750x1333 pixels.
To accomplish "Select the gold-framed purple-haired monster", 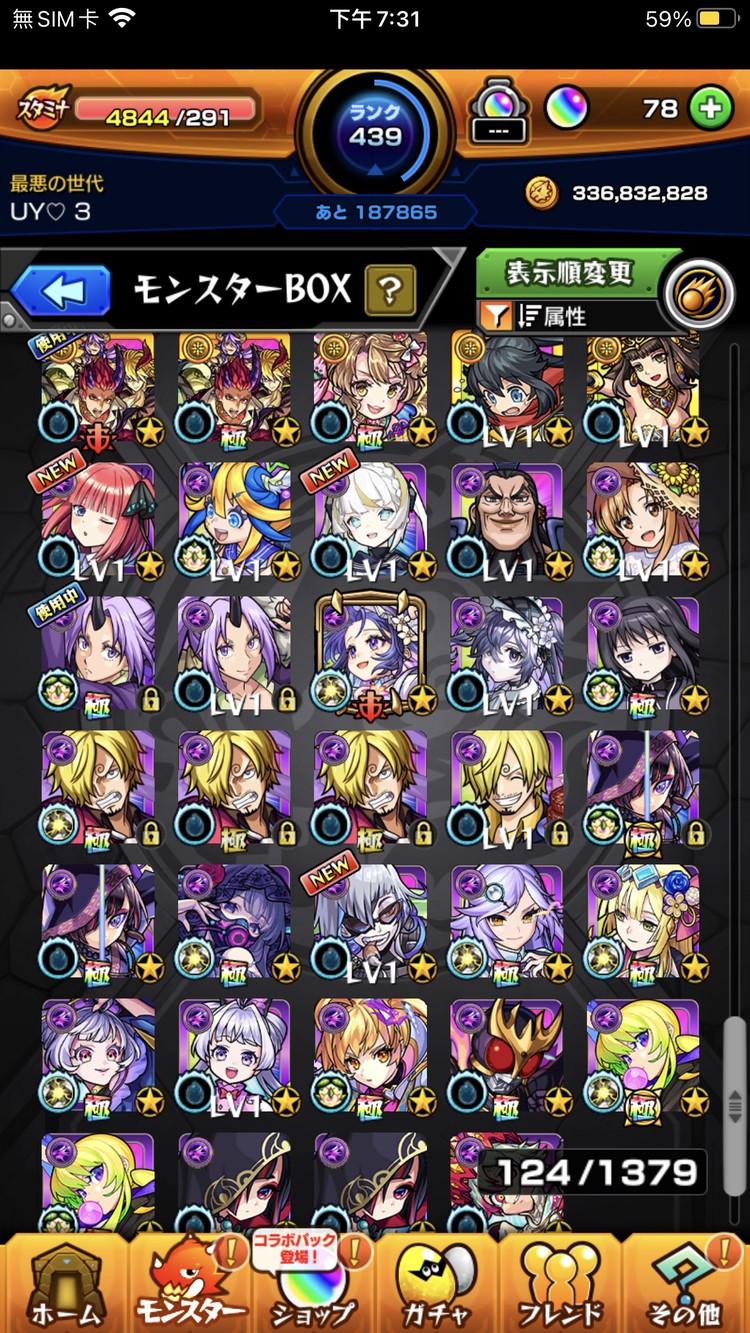I will pos(370,654).
